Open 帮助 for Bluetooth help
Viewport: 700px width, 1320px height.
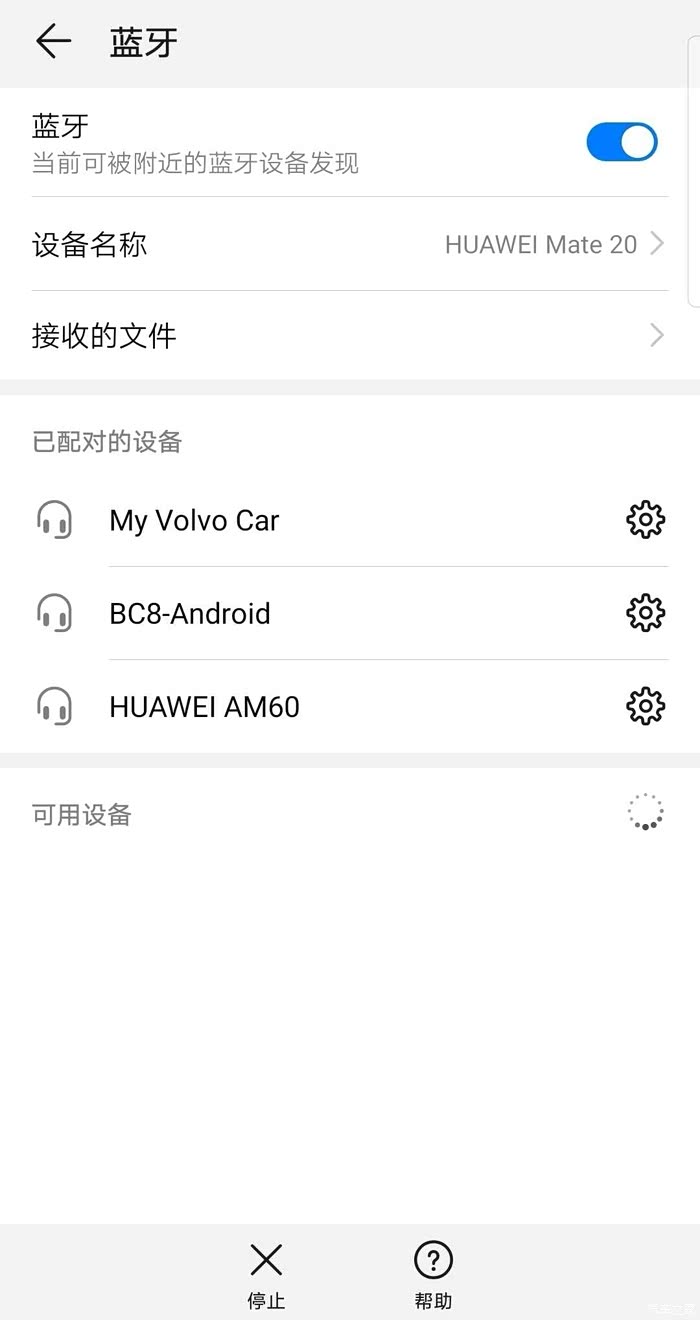pyautogui.click(x=433, y=1274)
